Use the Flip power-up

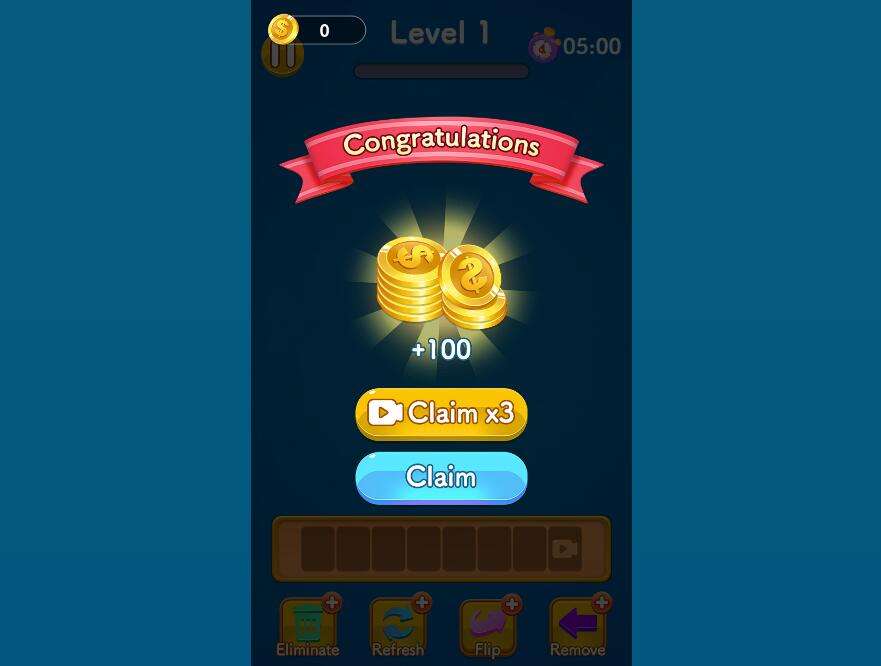[x=487, y=625]
